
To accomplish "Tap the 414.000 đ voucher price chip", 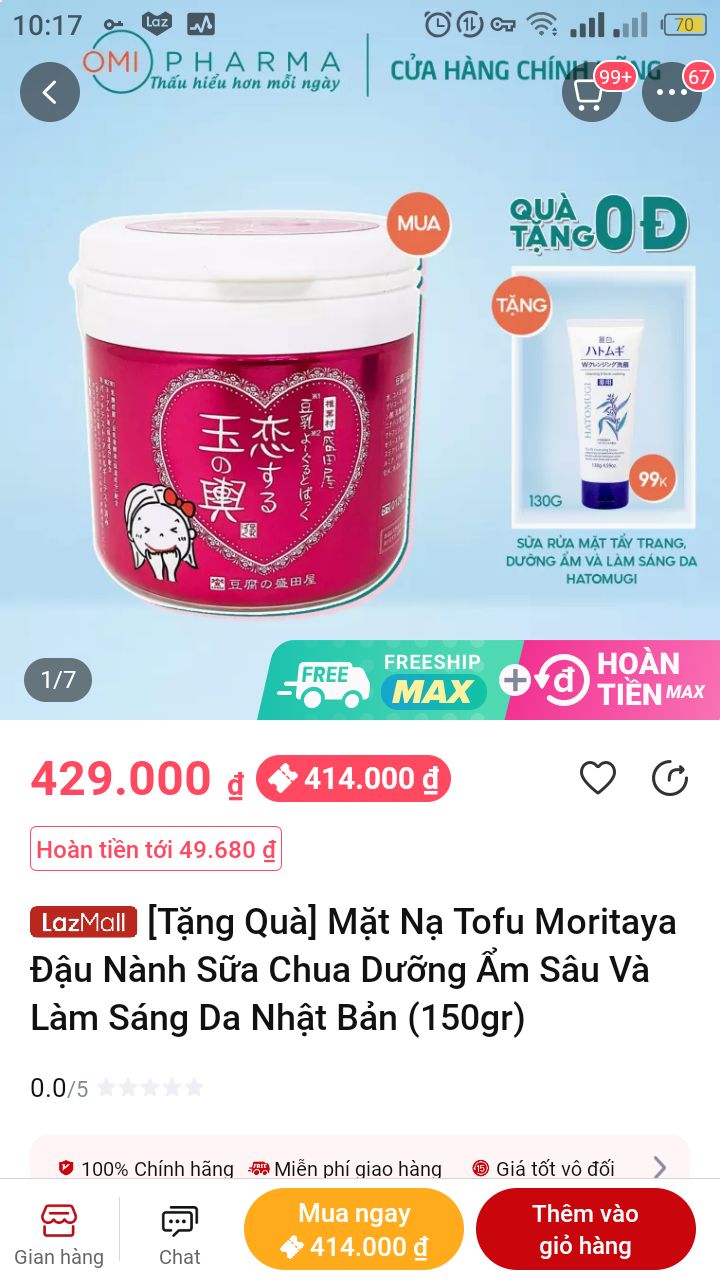I will (353, 778).
